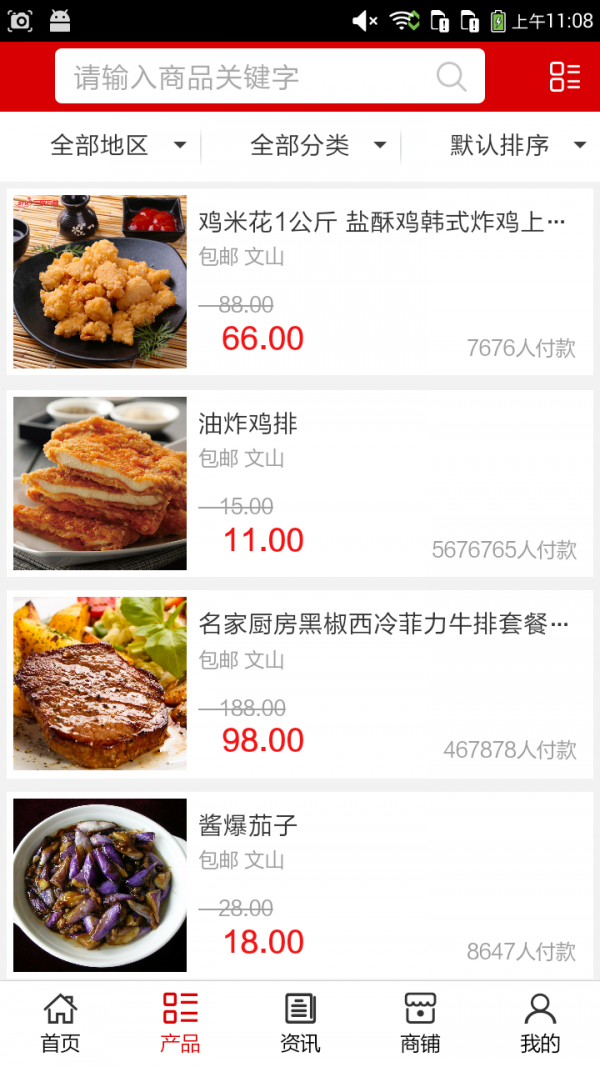
Task: Open the 名家厨房黑椒西冷菲力牛排套餐 item
Action: [300, 684]
